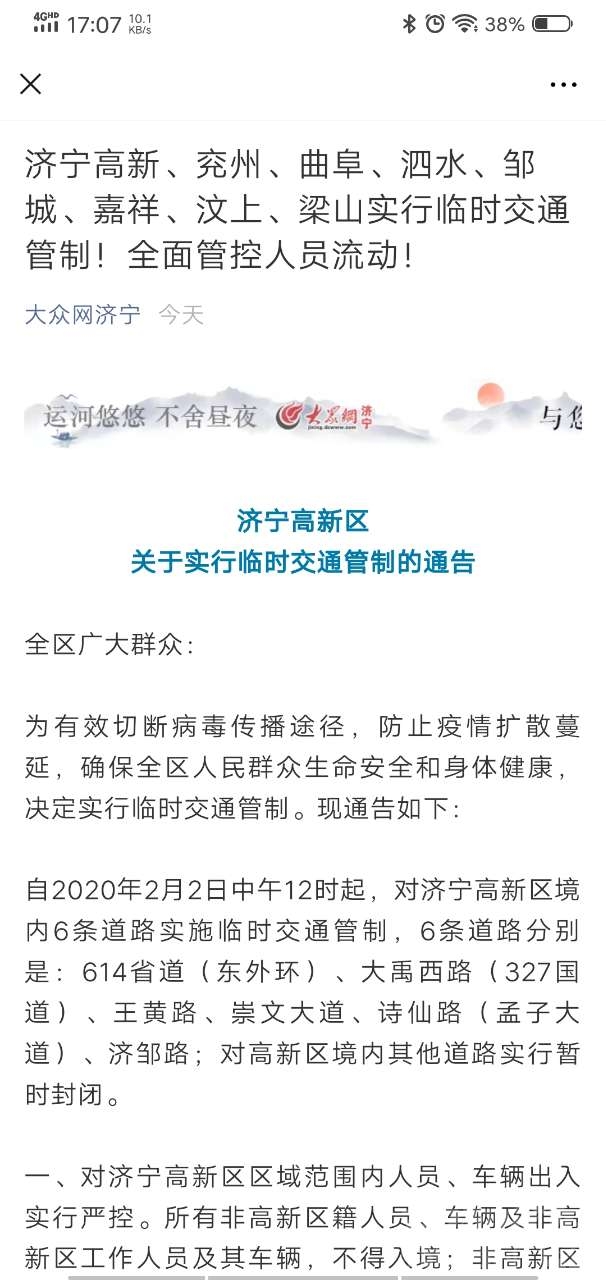The height and width of the screenshot is (1280, 606).
Task: Open the 大众网济宁 account link
Action: (x=83, y=315)
